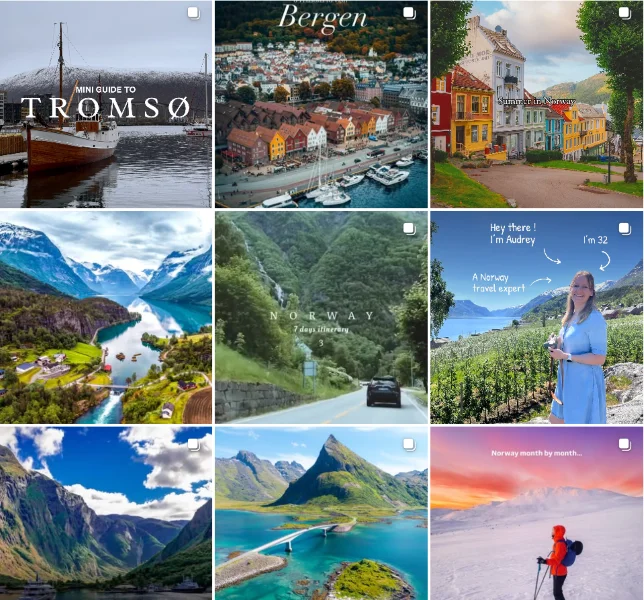Open the Bergen harbor post
This screenshot has height=600, width=644.
(x=321, y=104)
